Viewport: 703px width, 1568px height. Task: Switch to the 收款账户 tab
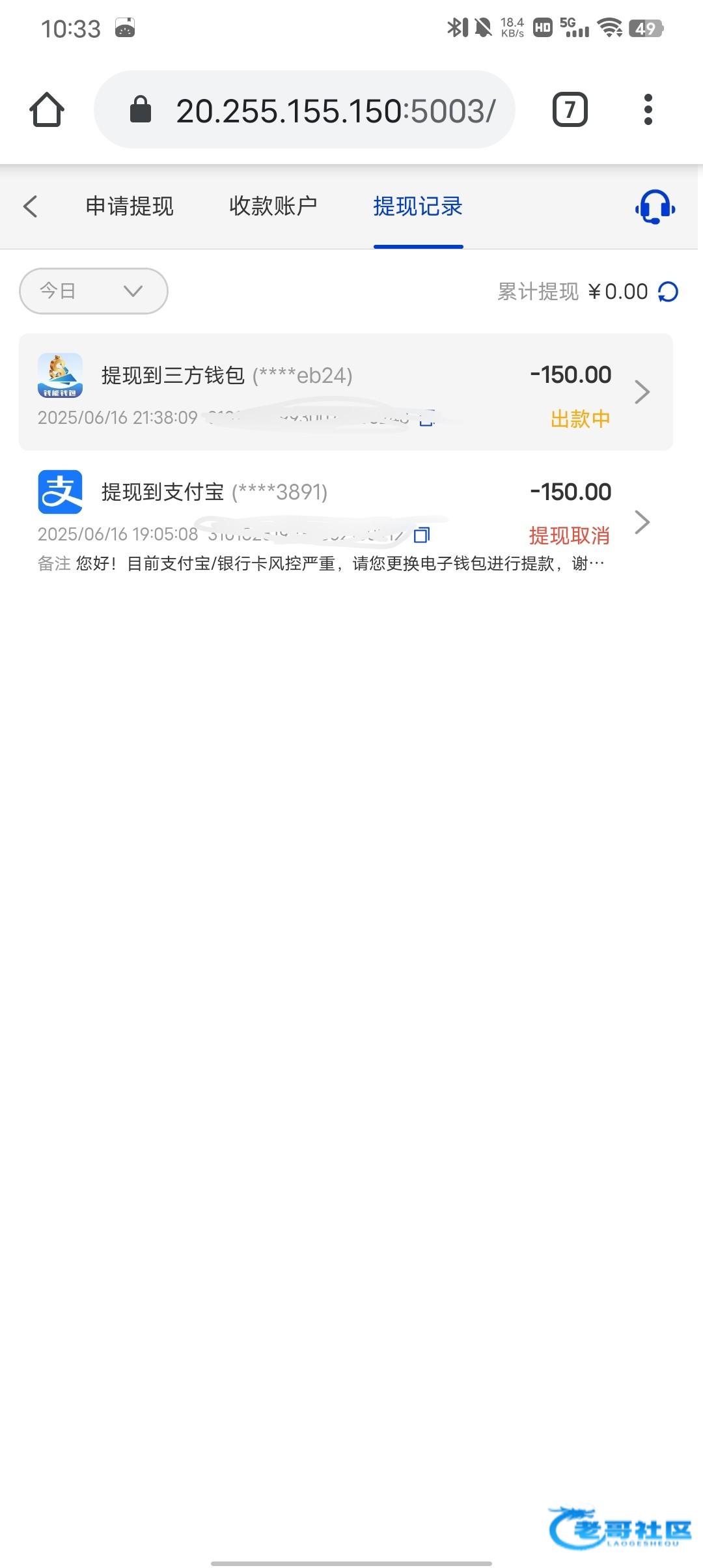[x=273, y=206]
